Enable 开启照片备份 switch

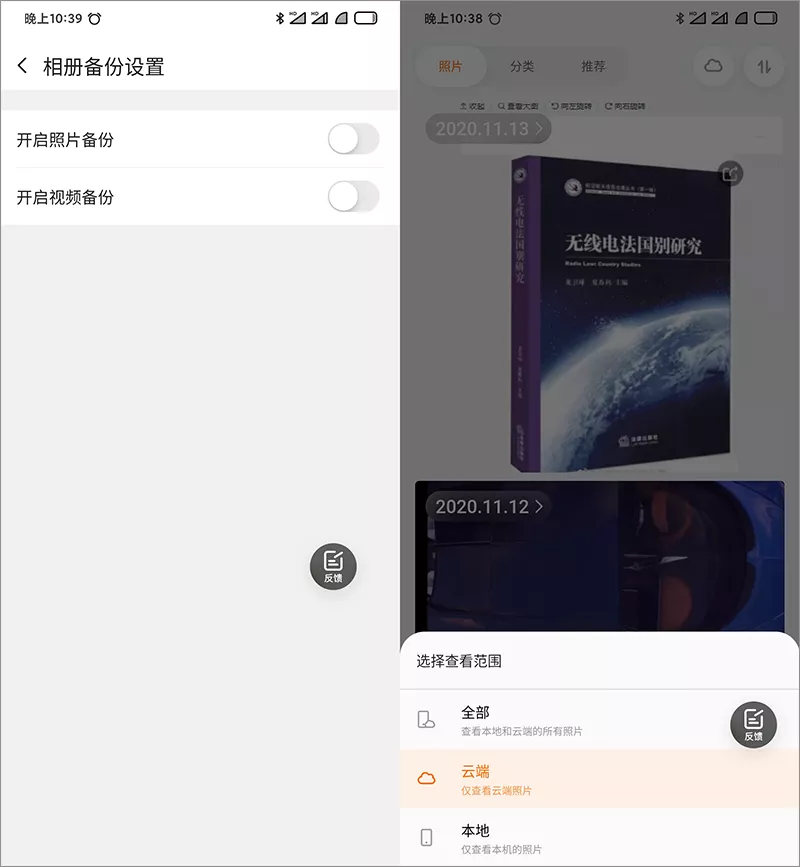[353, 139]
